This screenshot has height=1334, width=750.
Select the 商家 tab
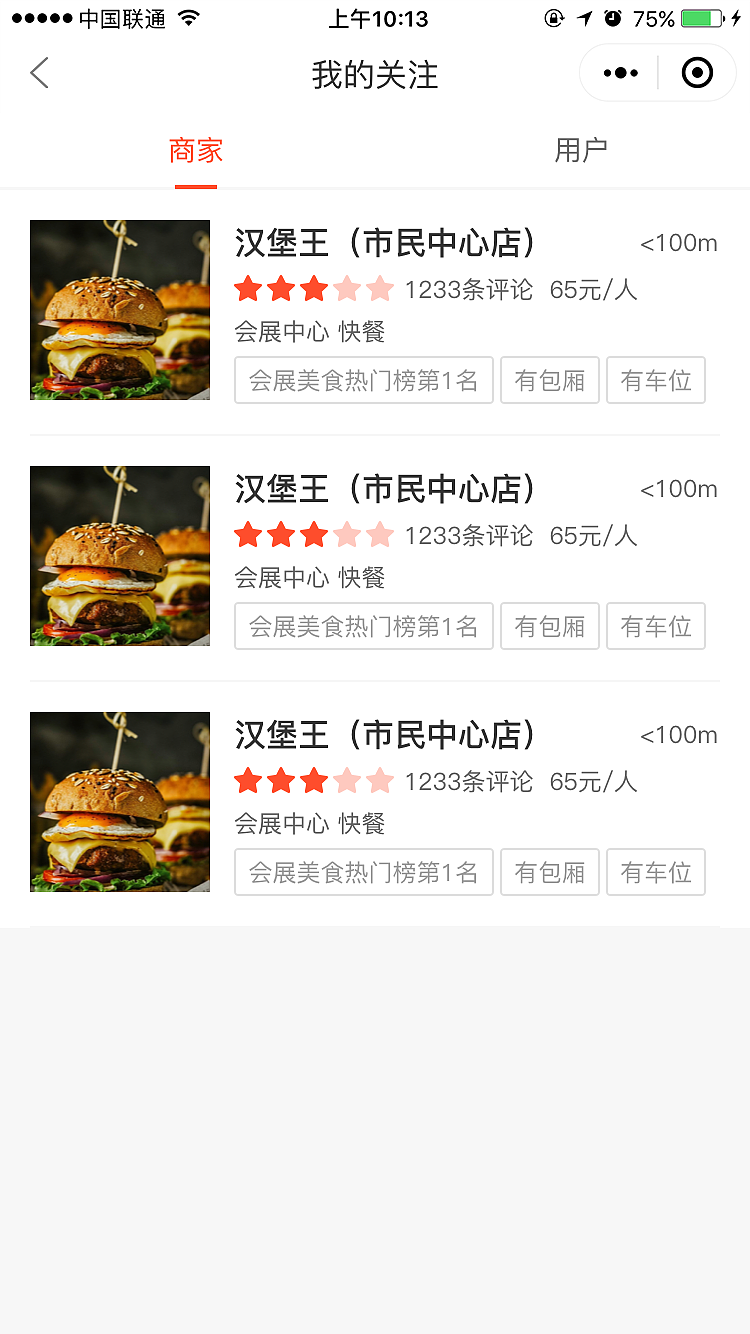196,150
